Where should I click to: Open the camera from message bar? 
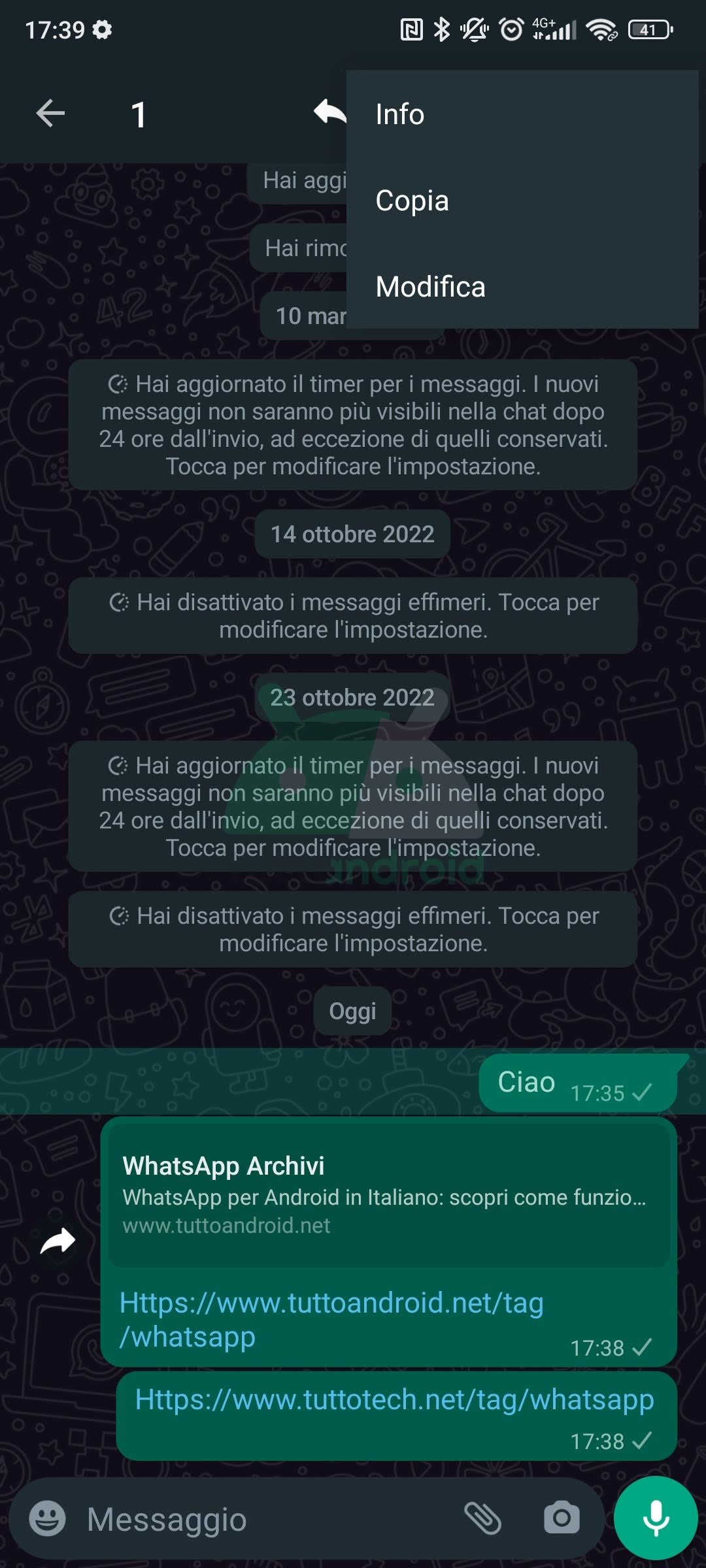tap(562, 1517)
